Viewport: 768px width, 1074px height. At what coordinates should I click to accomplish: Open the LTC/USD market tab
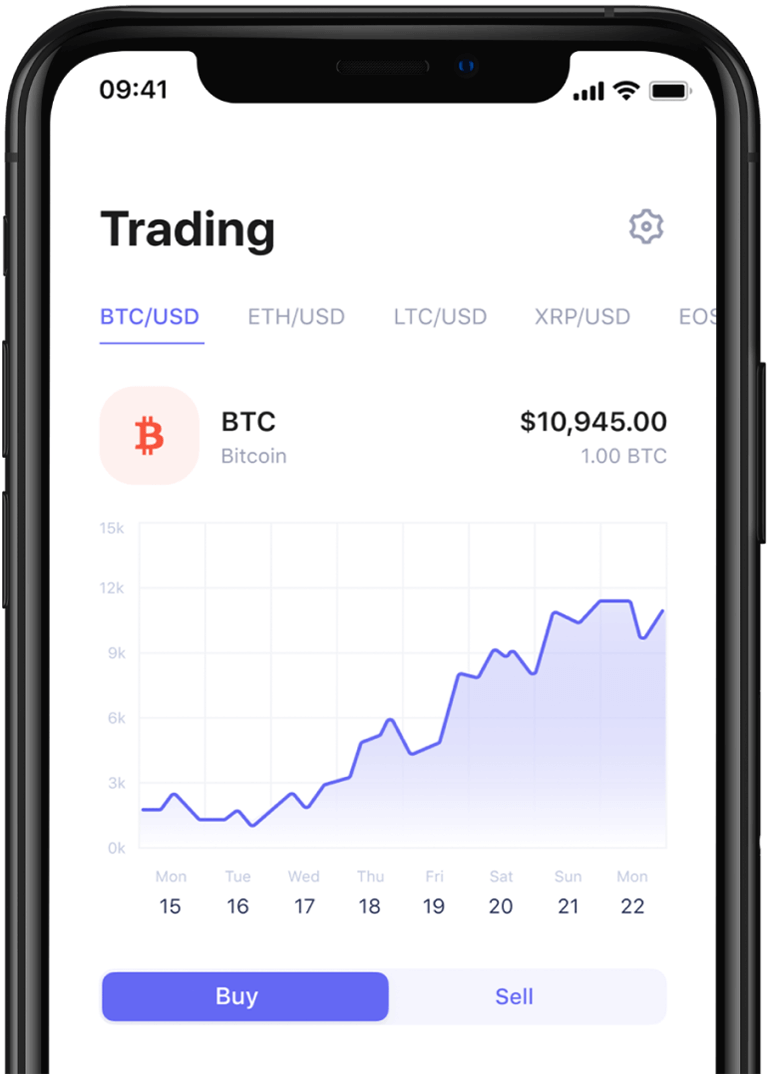439,316
